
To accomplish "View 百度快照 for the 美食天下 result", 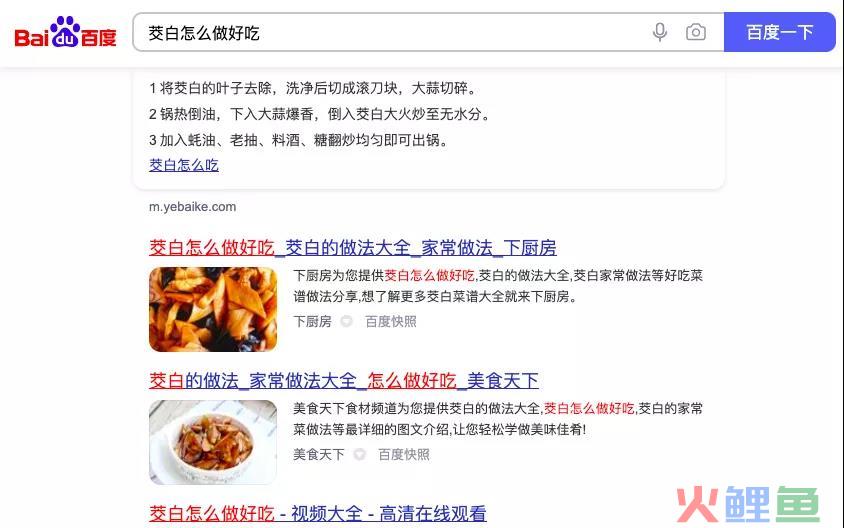I will (x=403, y=454).
